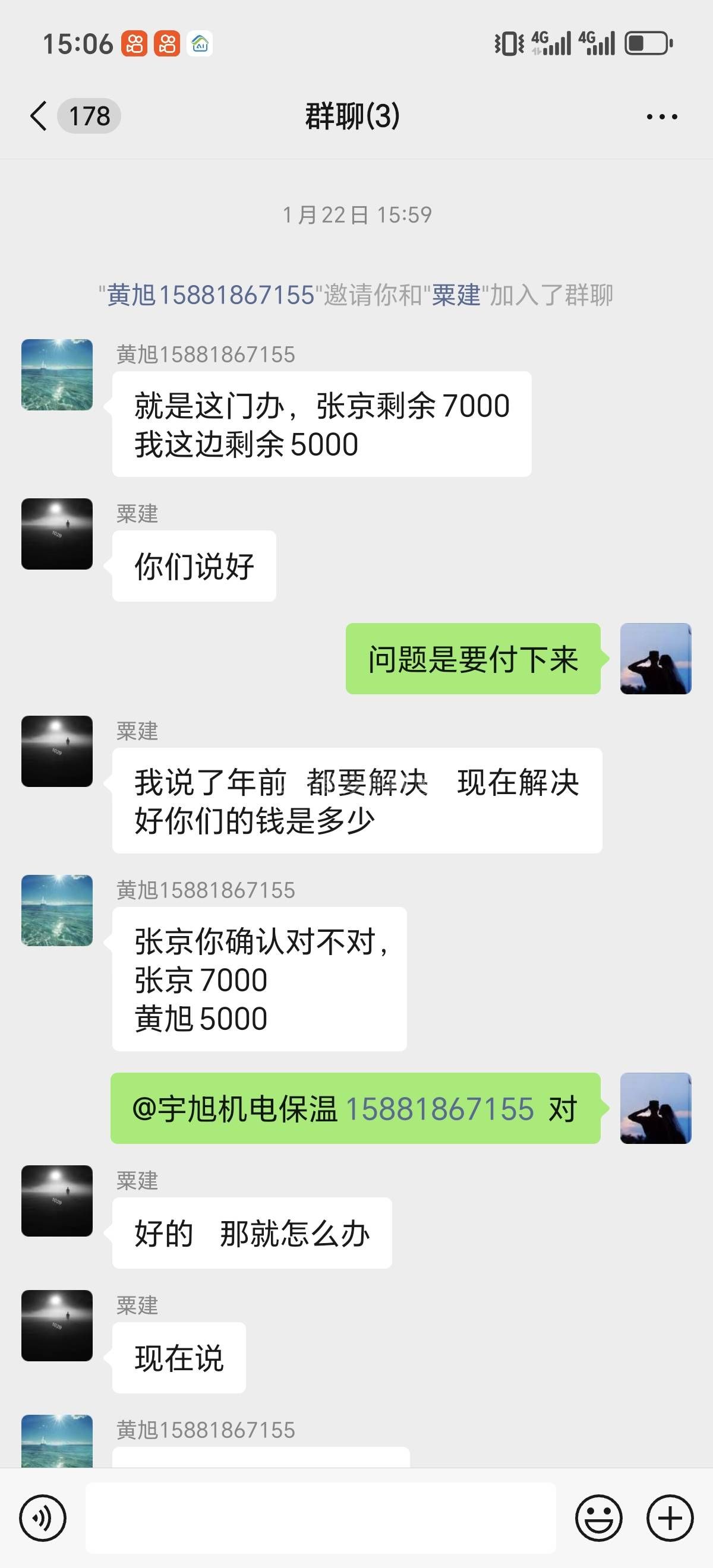Tap the phone number 15881867155 in green message

click(x=439, y=1108)
